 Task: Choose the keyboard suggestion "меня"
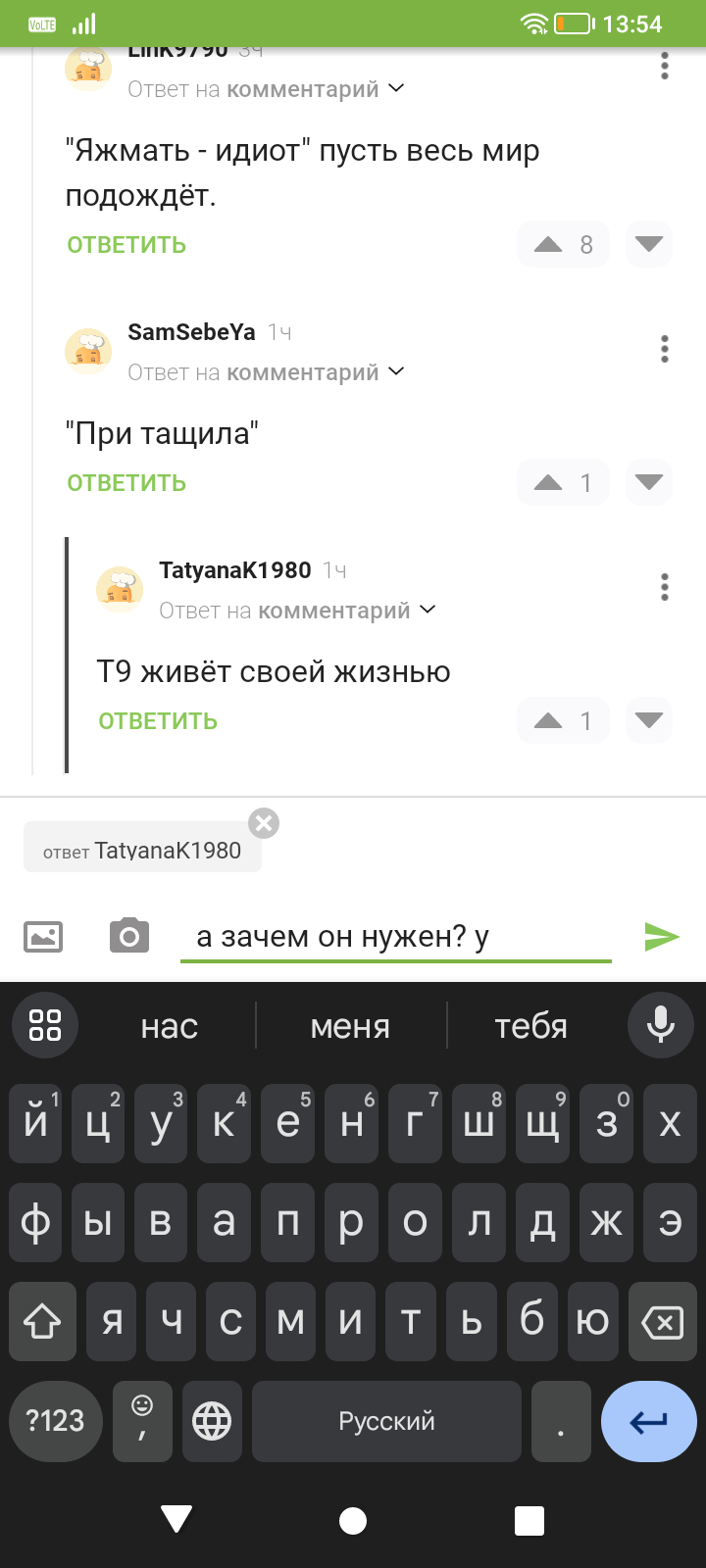350,1026
